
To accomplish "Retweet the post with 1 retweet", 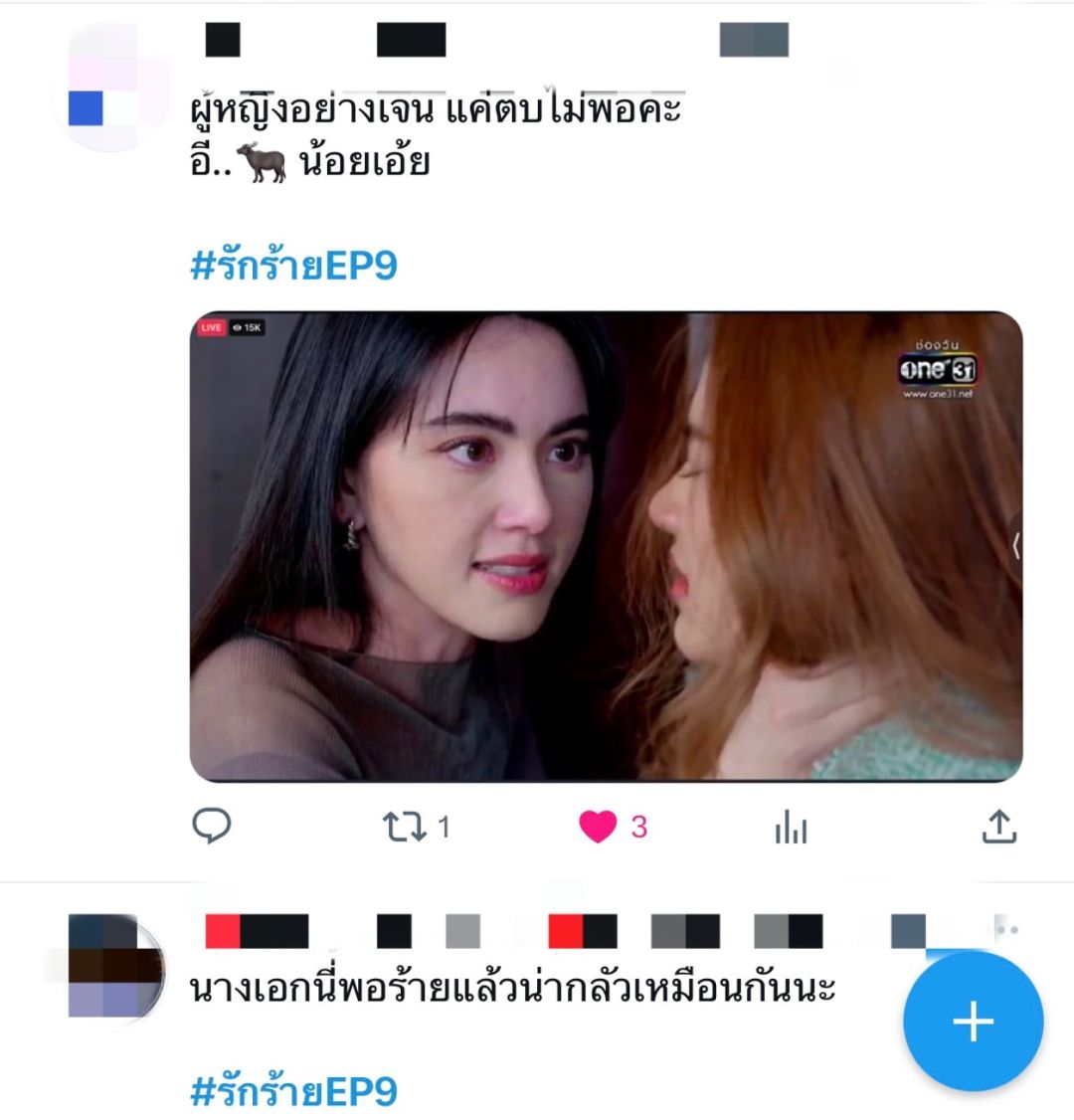I will (405, 827).
